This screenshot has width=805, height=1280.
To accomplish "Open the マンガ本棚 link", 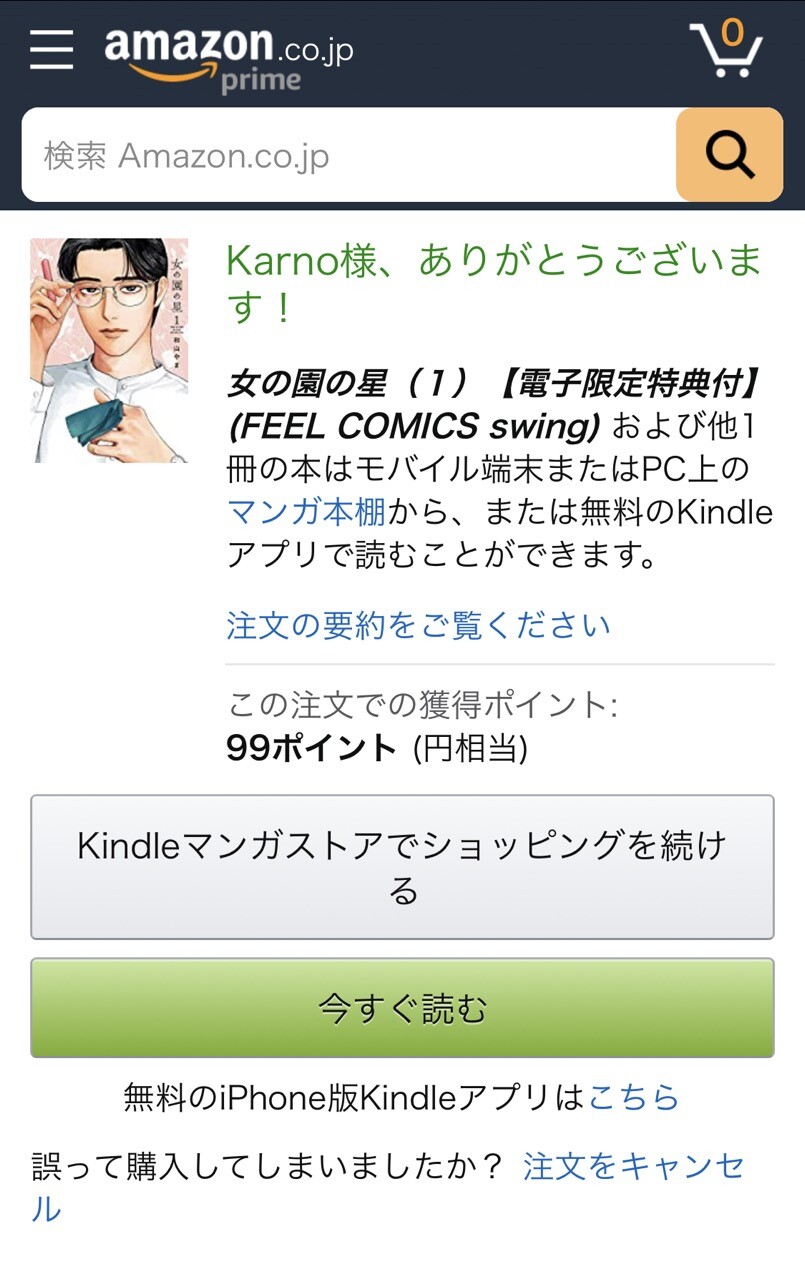I will tap(306, 512).
